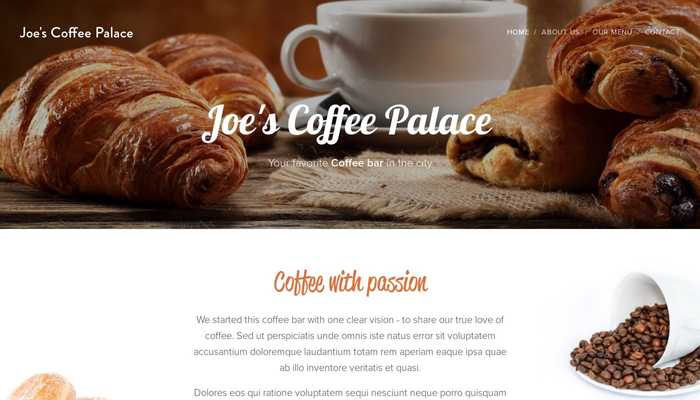The image size is (700, 400).
Task: View the Our Menu page
Action: (x=612, y=32)
